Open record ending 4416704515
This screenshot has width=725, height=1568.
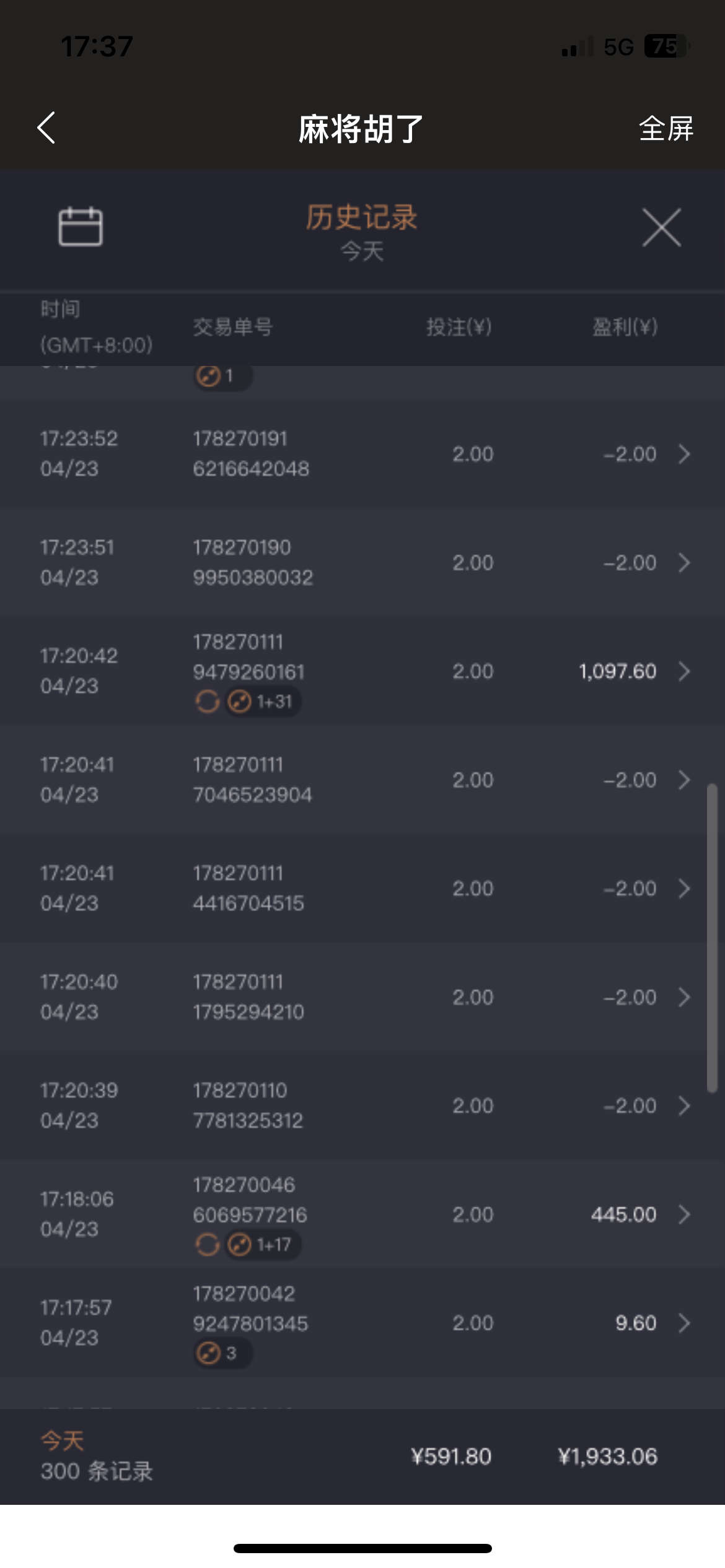tap(683, 889)
